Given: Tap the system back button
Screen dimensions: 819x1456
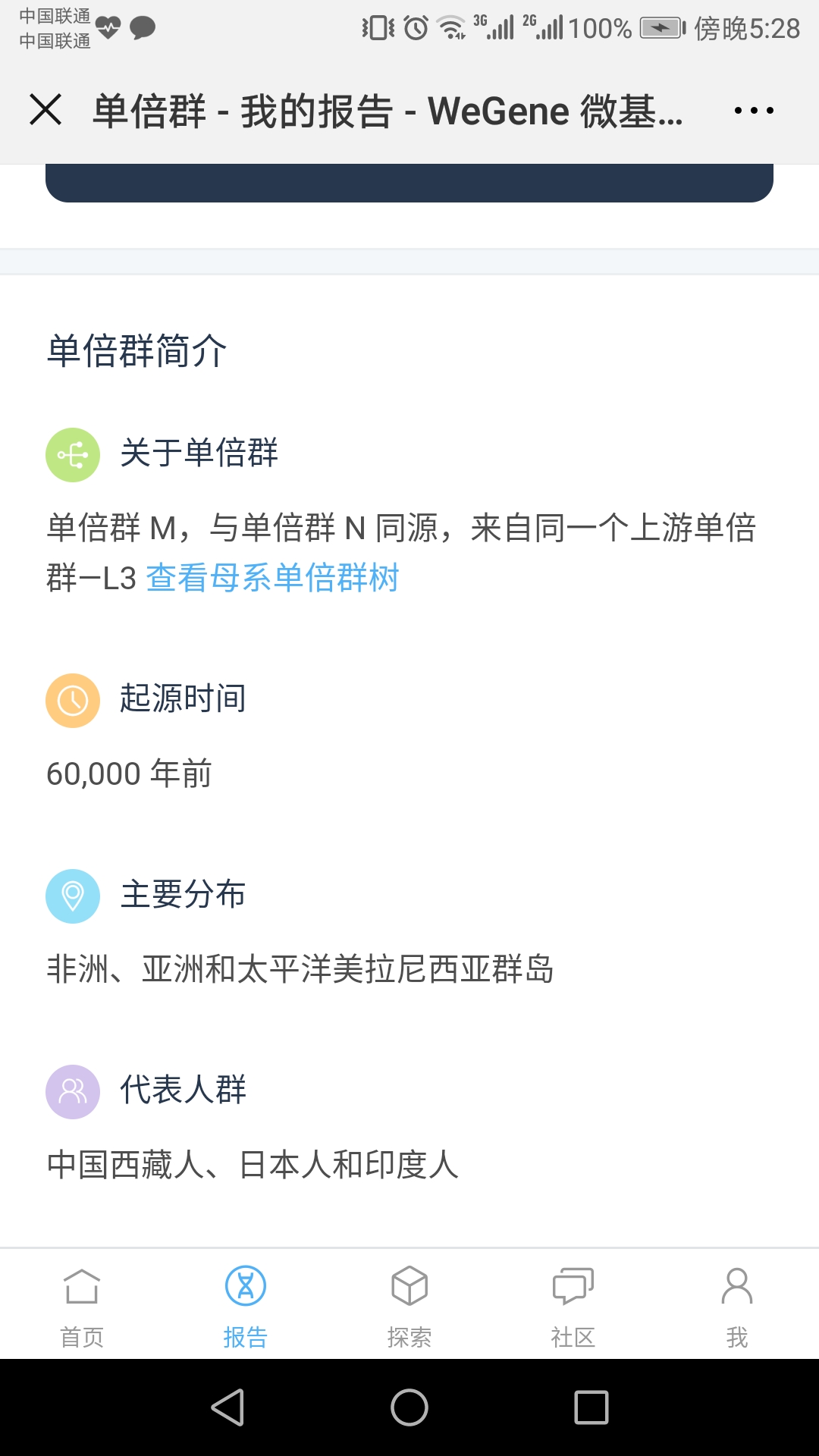Looking at the screenshot, I should 227,1407.
